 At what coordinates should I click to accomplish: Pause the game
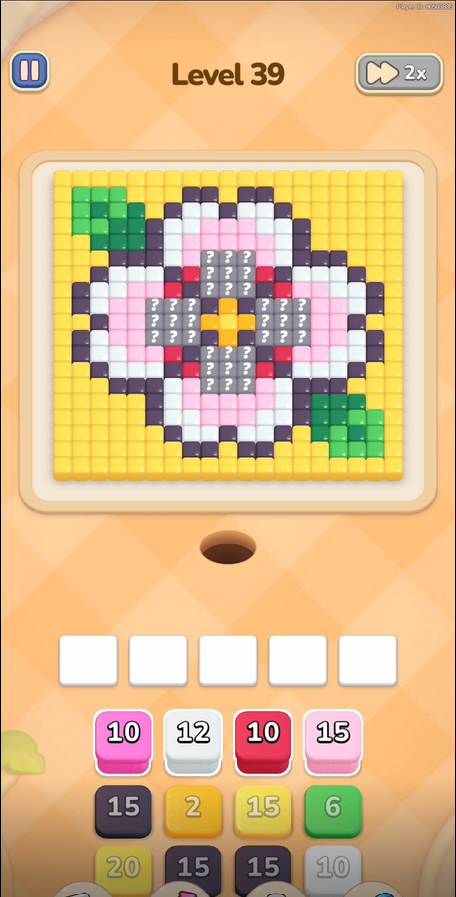pyautogui.click(x=29, y=72)
